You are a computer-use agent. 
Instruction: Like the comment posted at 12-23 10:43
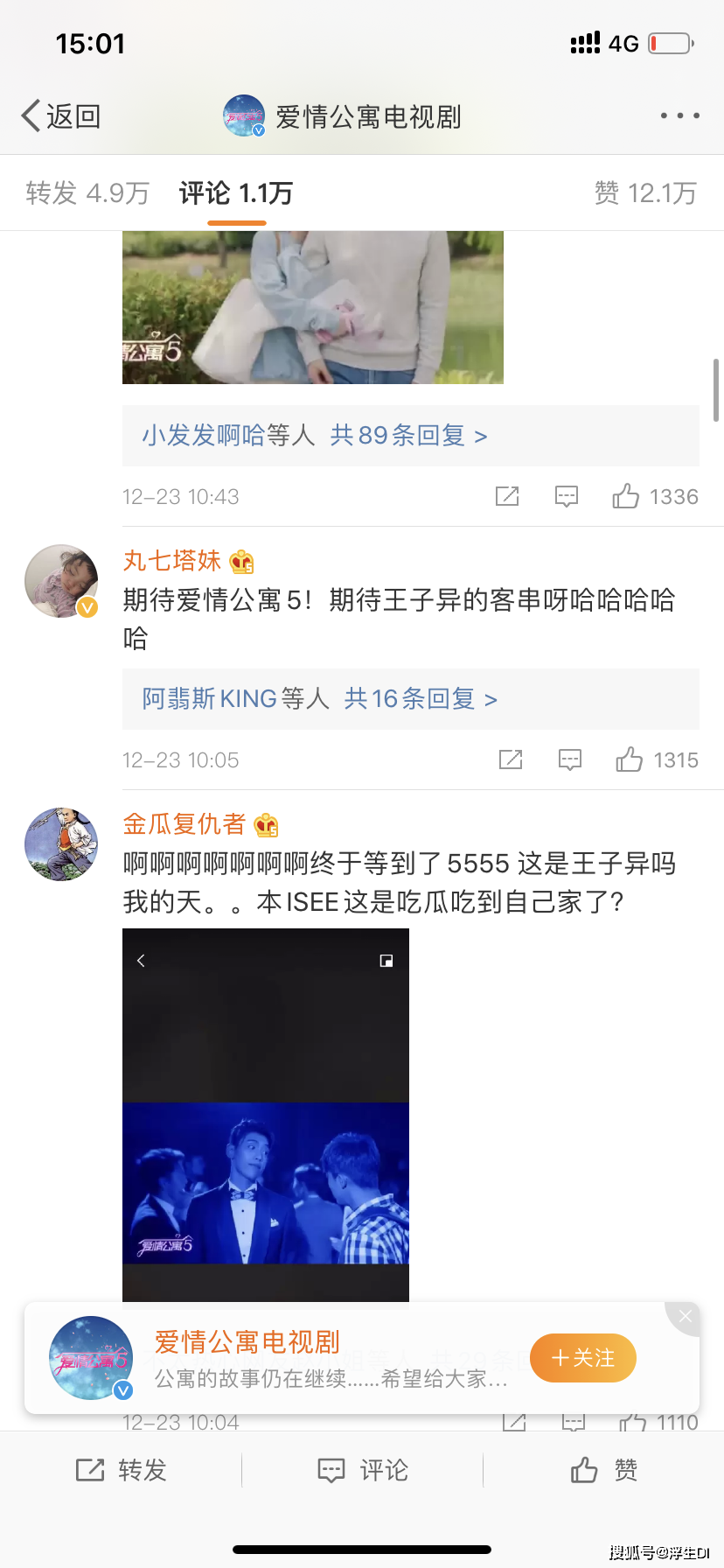point(626,497)
